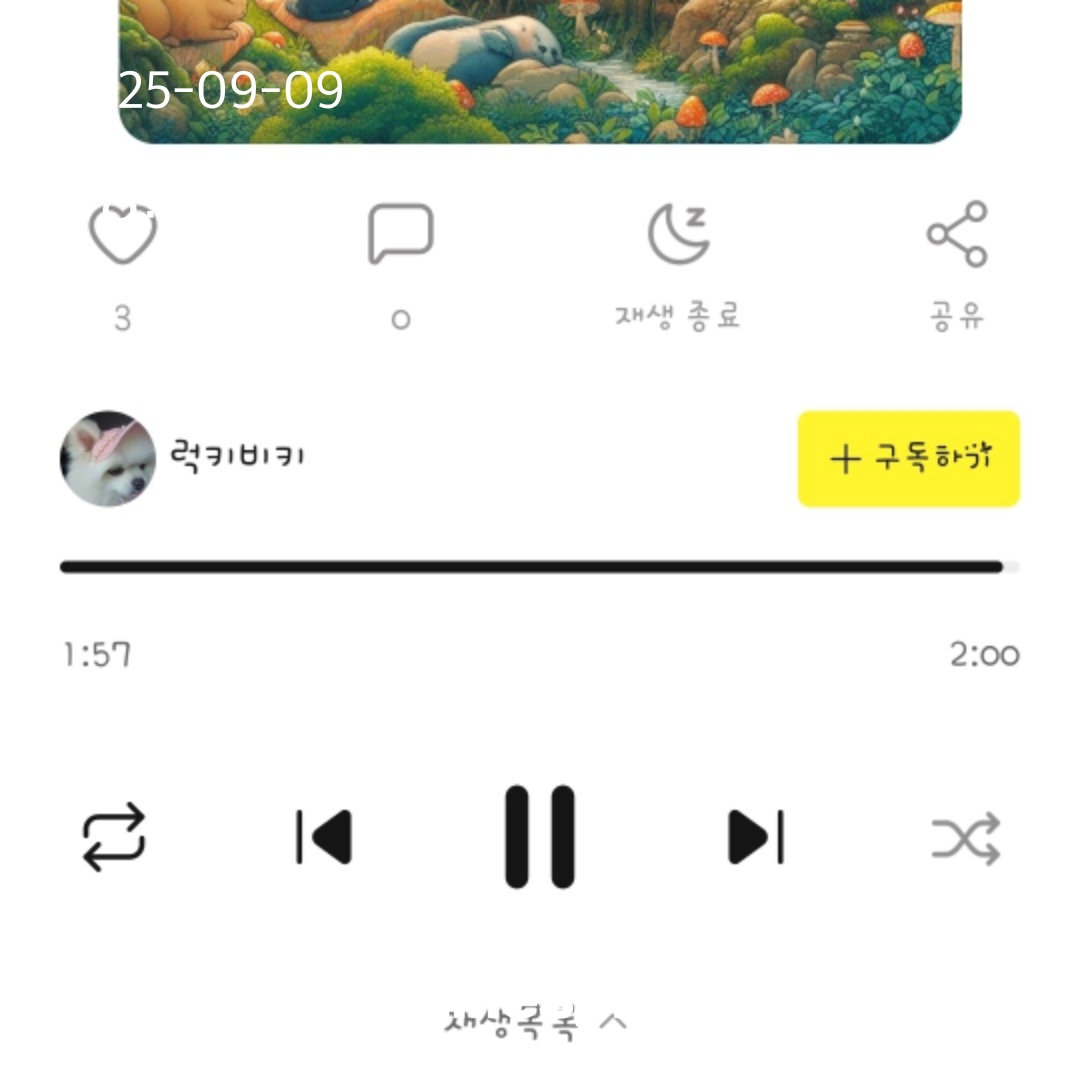This screenshot has width=1080, height=1080.
Task: Skip to the previous track
Action: pos(324,837)
